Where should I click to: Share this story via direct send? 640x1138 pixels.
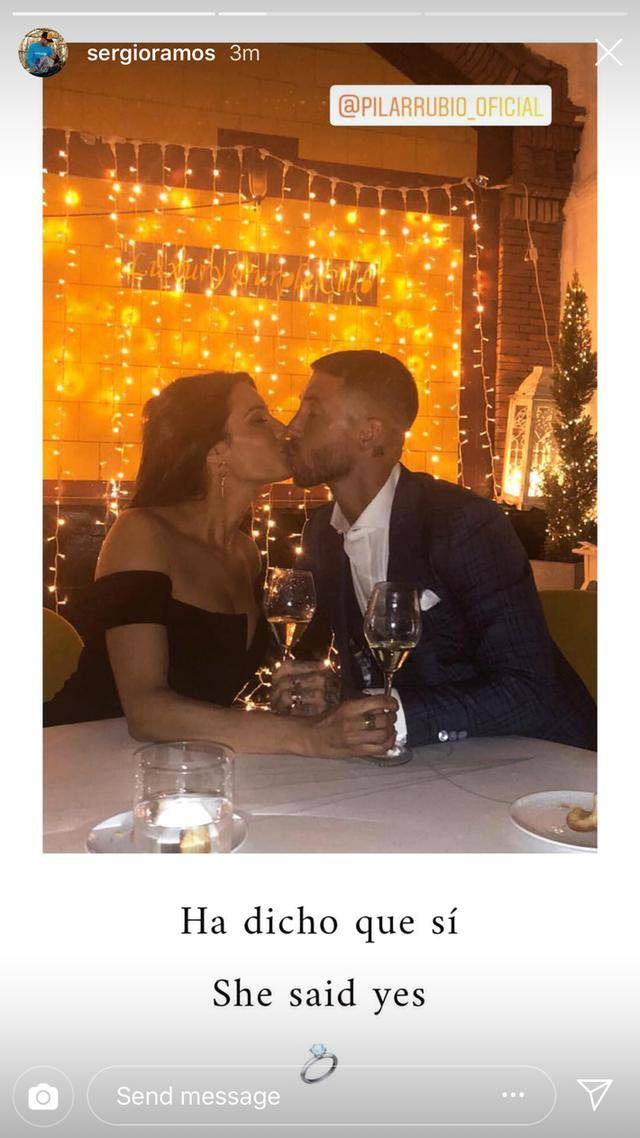pyautogui.click(x=594, y=1095)
